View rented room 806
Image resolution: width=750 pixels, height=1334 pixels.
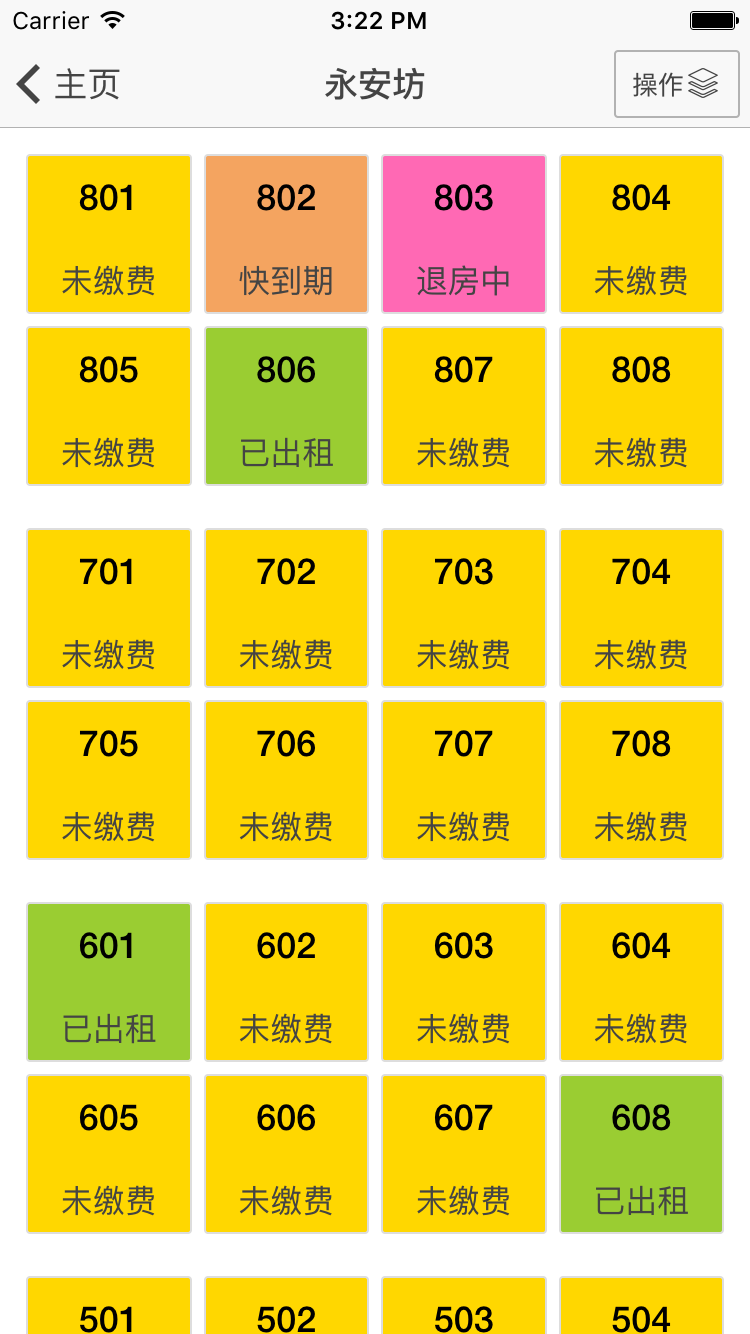pyautogui.click(x=286, y=406)
